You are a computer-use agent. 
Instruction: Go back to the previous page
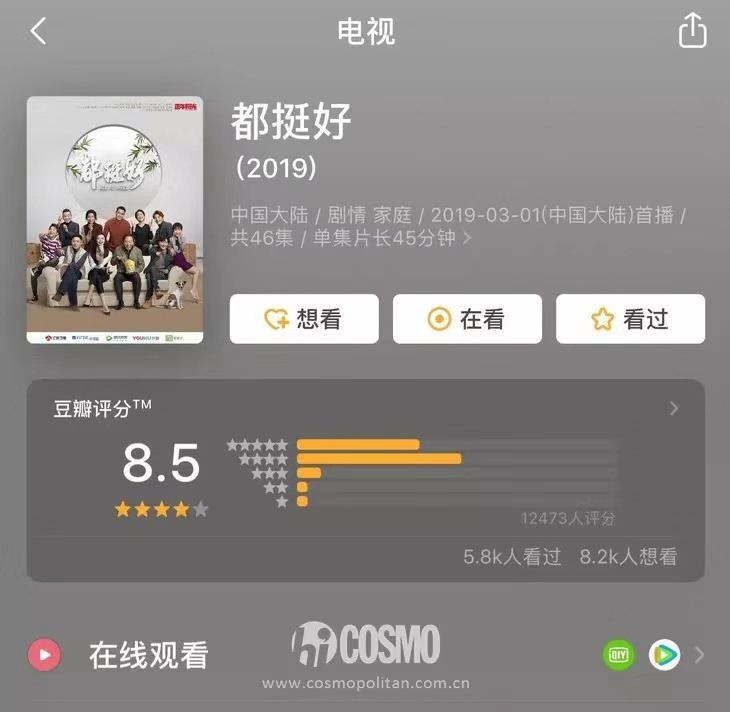[x=39, y=31]
